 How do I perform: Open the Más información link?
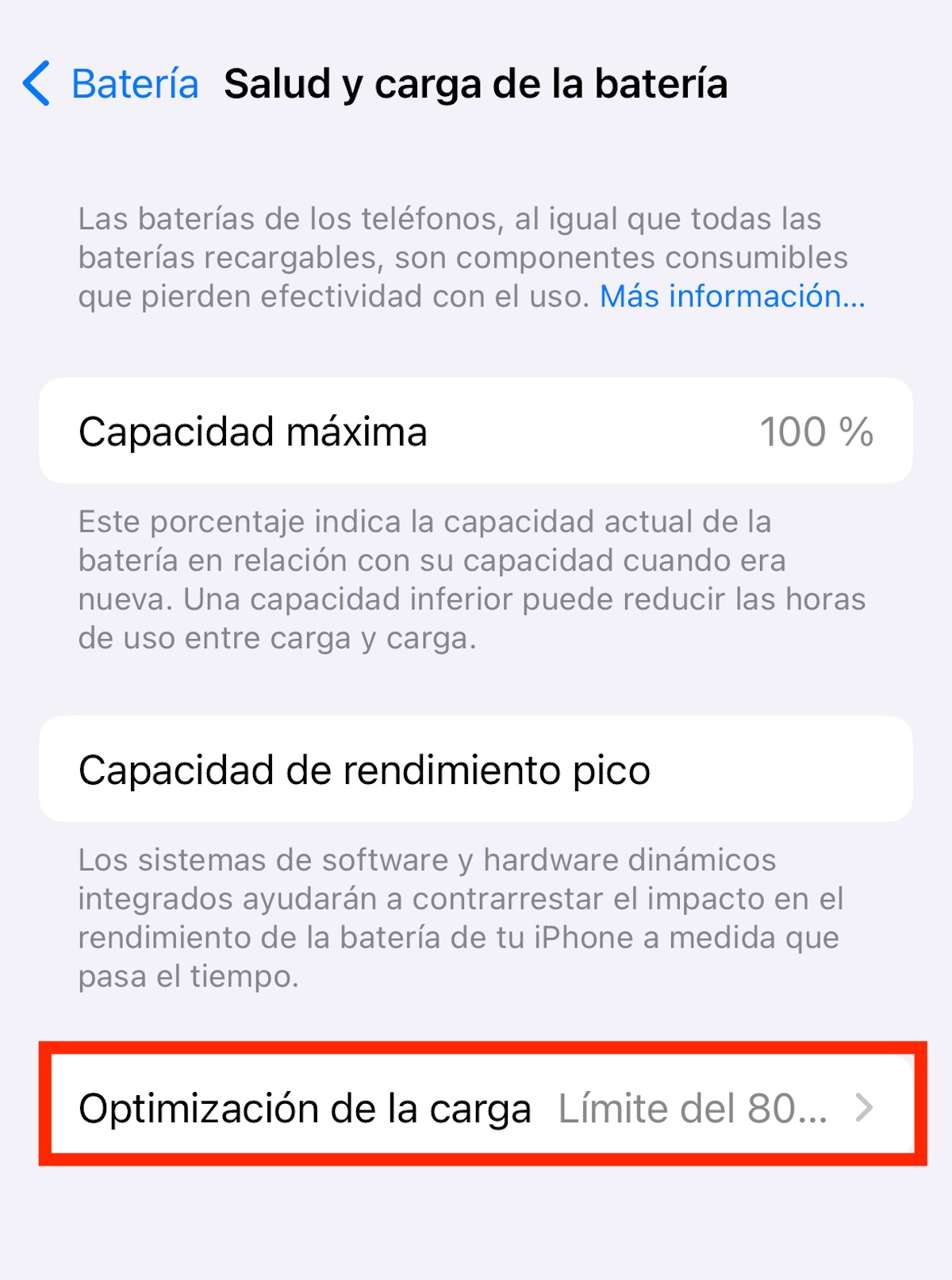[731, 296]
